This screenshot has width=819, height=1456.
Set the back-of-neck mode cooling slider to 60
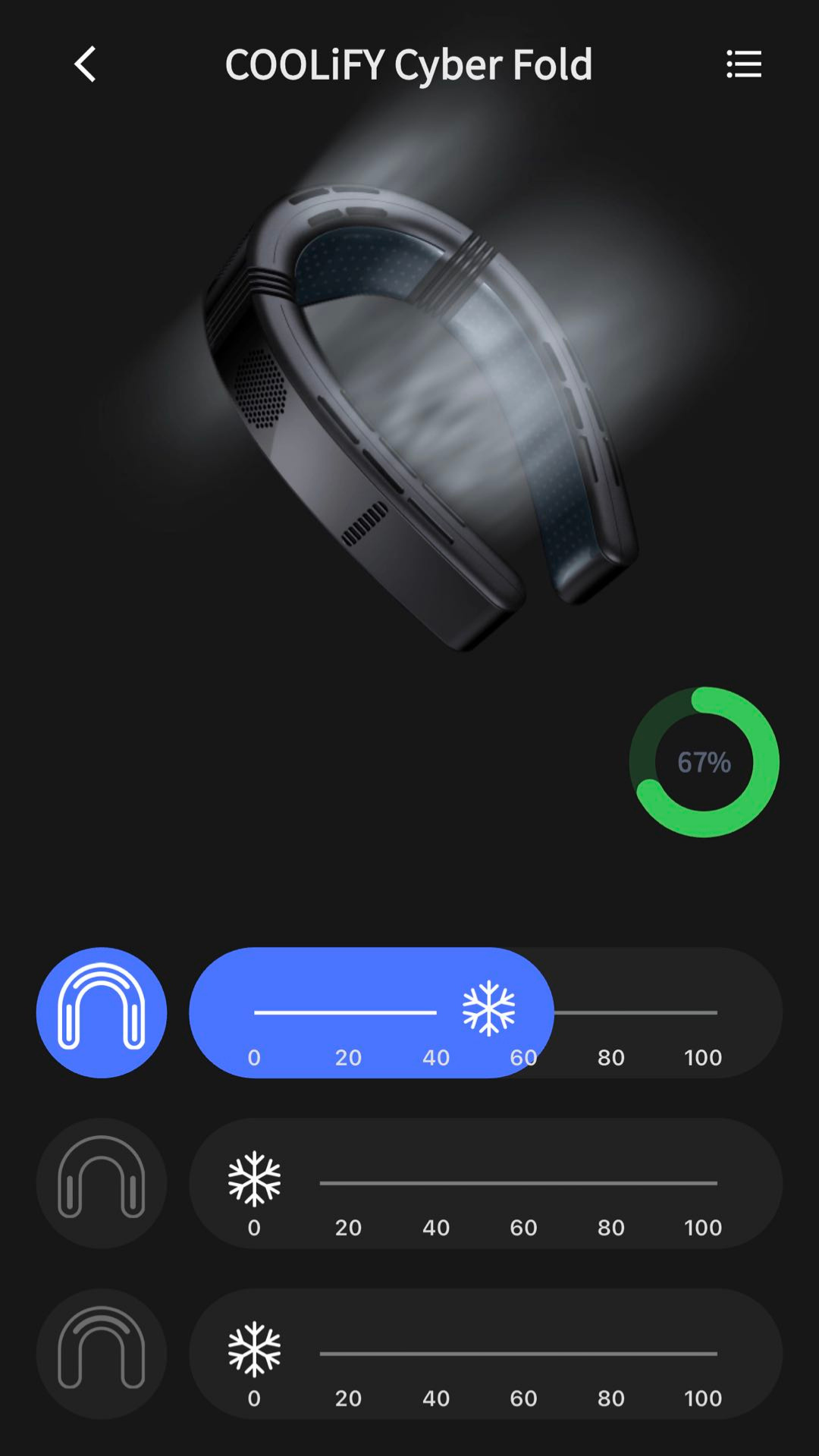click(523, 1354)
